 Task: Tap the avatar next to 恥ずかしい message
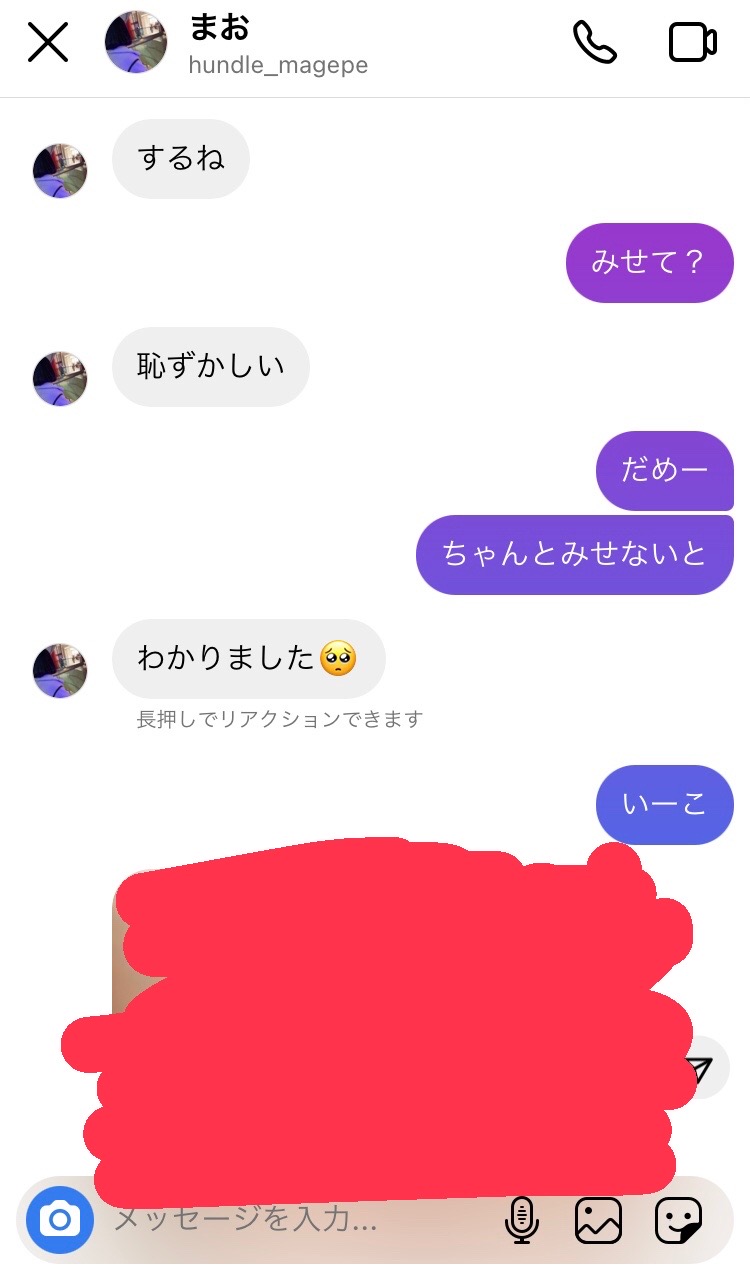click(x=60, y=379)
